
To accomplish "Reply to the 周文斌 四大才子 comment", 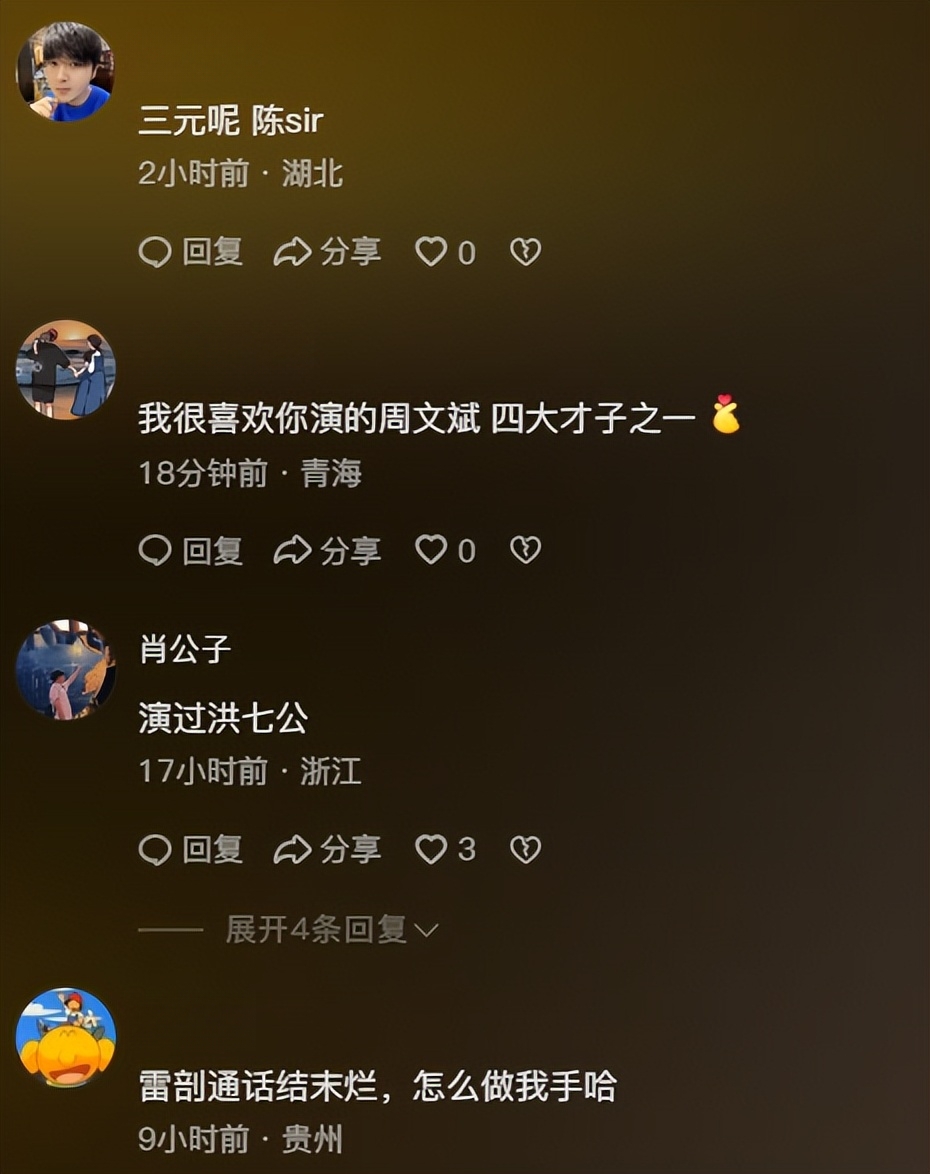I will pos(190,550).
